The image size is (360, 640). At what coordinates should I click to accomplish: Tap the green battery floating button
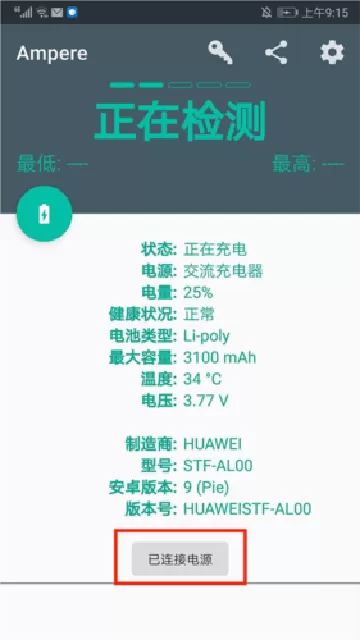44,214
